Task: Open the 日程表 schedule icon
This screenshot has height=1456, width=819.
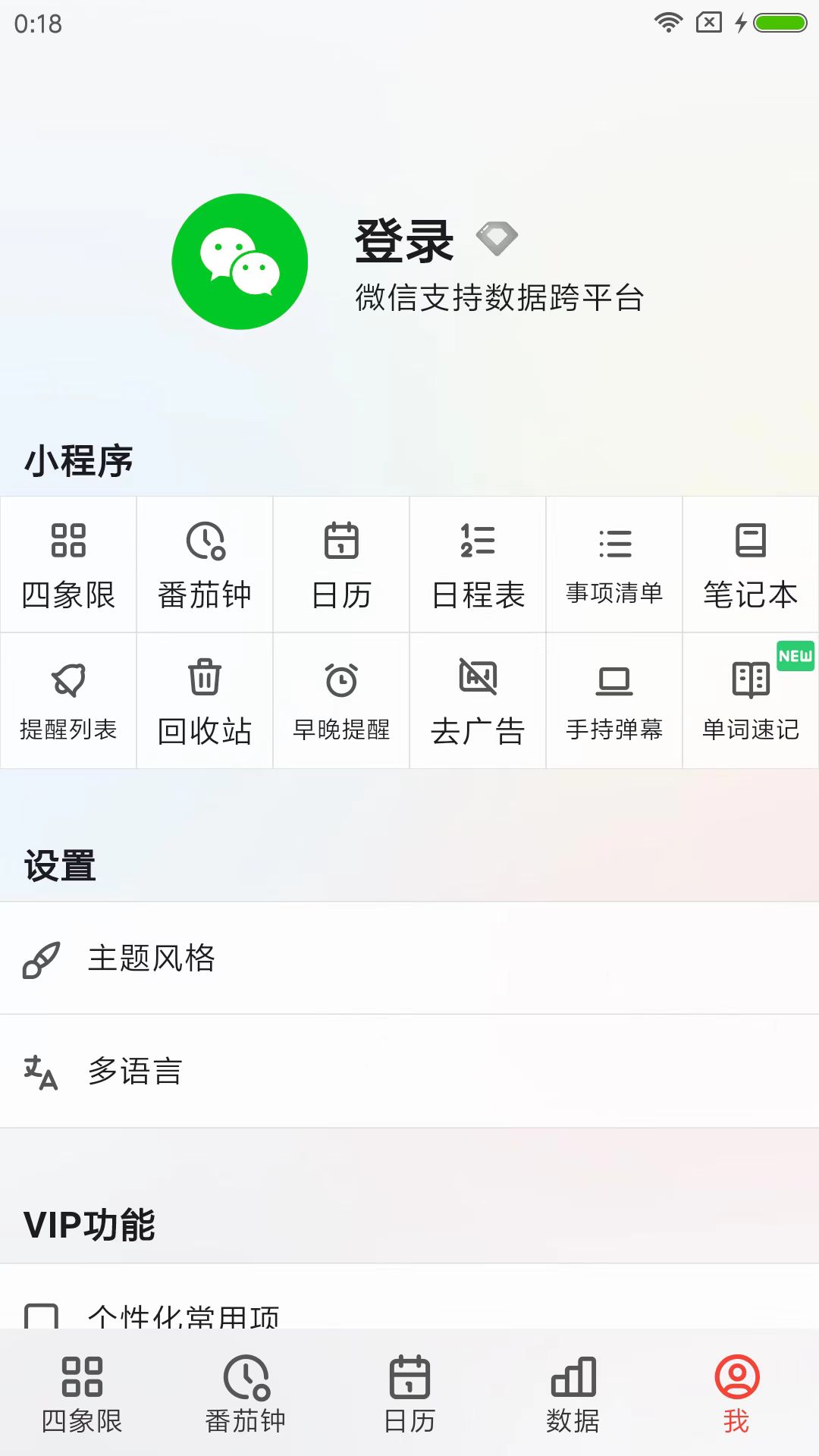Action: tap(478, 564)
